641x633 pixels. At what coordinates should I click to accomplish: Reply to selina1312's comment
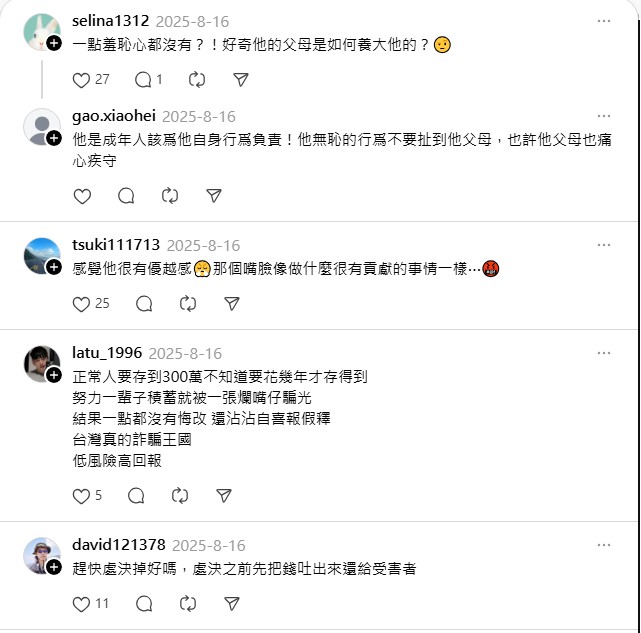pos(143,79)
